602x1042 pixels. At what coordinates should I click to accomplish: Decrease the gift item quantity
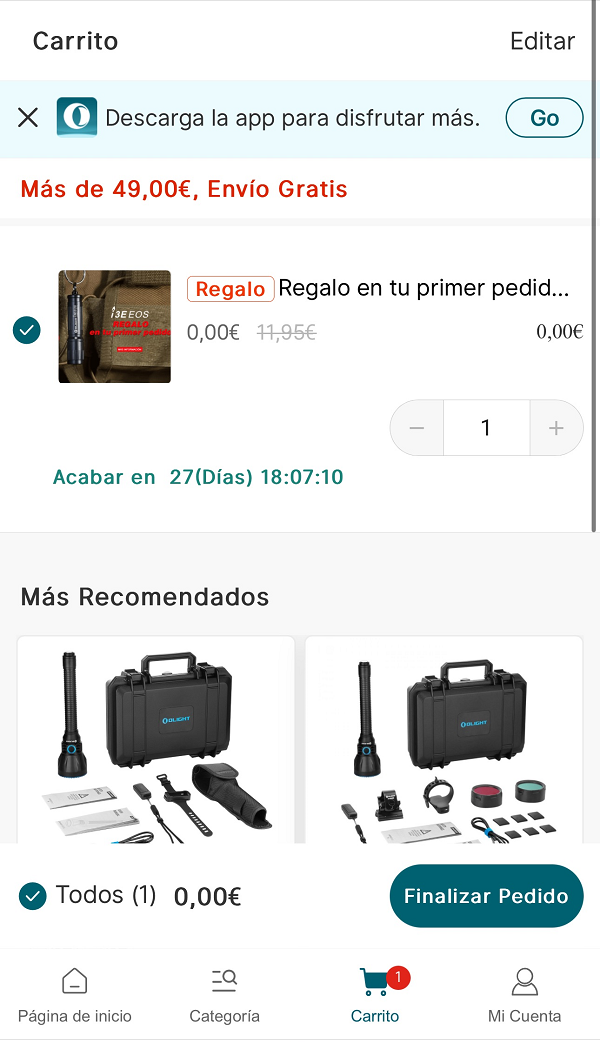coord(417,428)
